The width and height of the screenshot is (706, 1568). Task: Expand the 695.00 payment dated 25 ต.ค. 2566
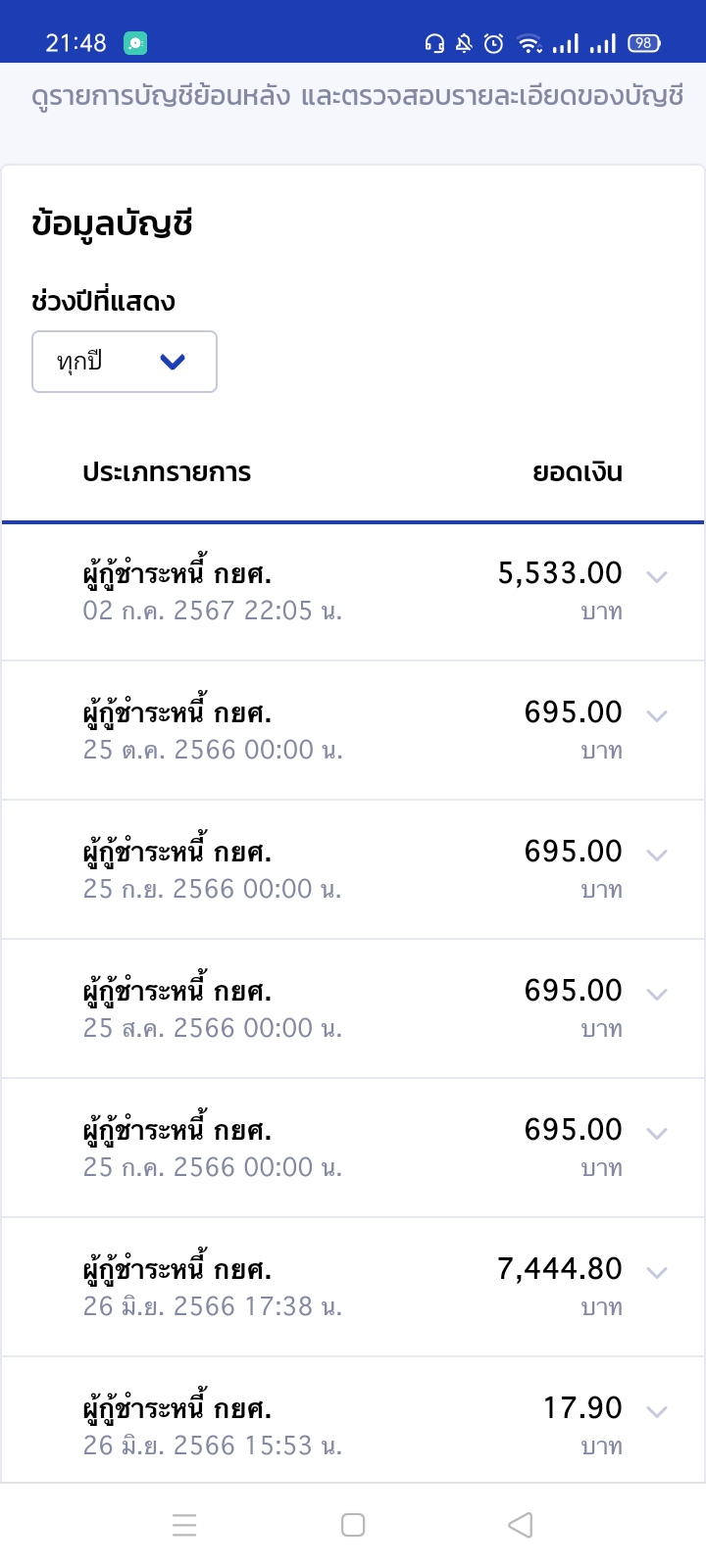coord(657,715)
